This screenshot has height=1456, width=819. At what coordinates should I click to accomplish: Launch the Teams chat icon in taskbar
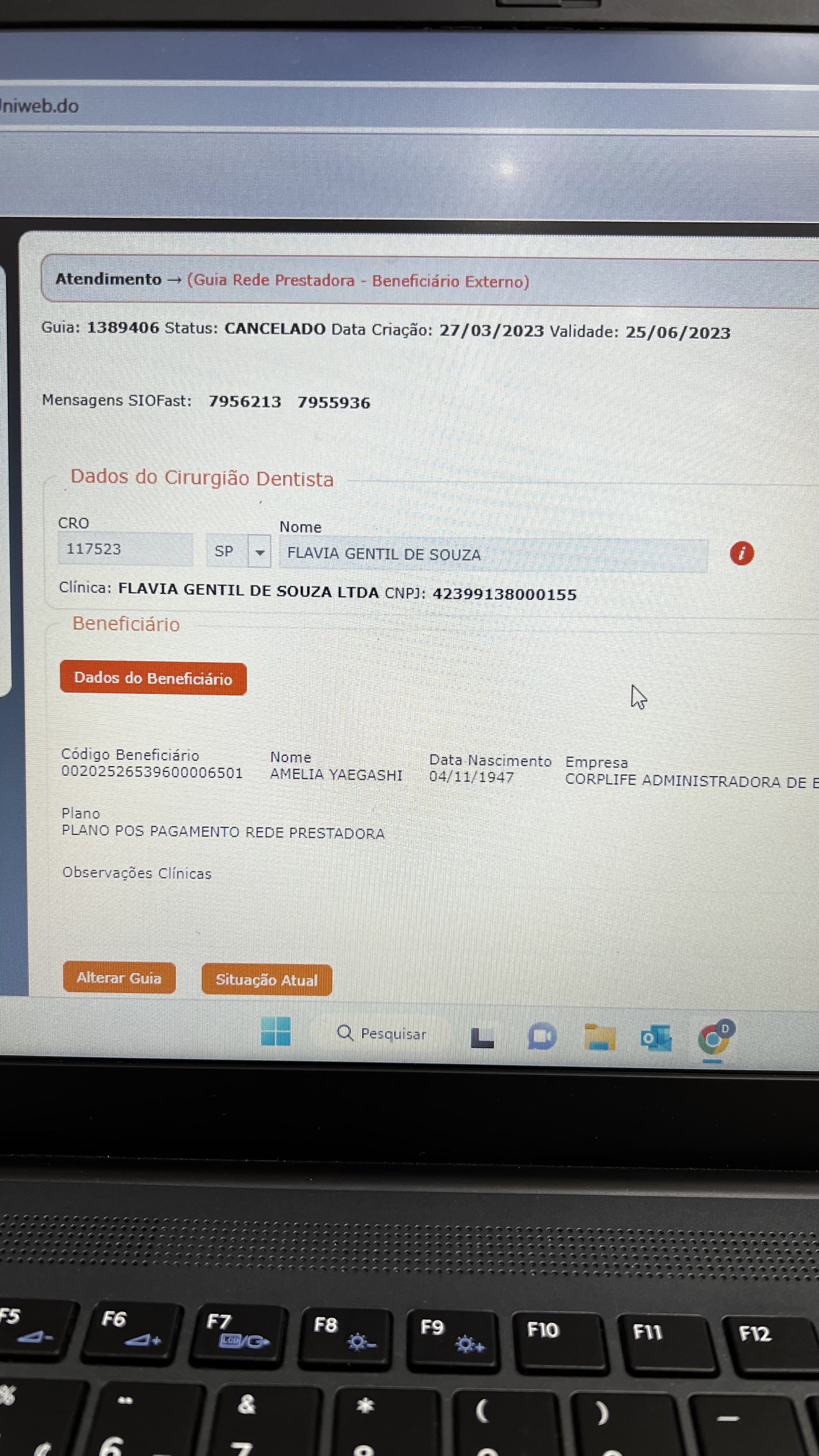[x=541, y=1037]
